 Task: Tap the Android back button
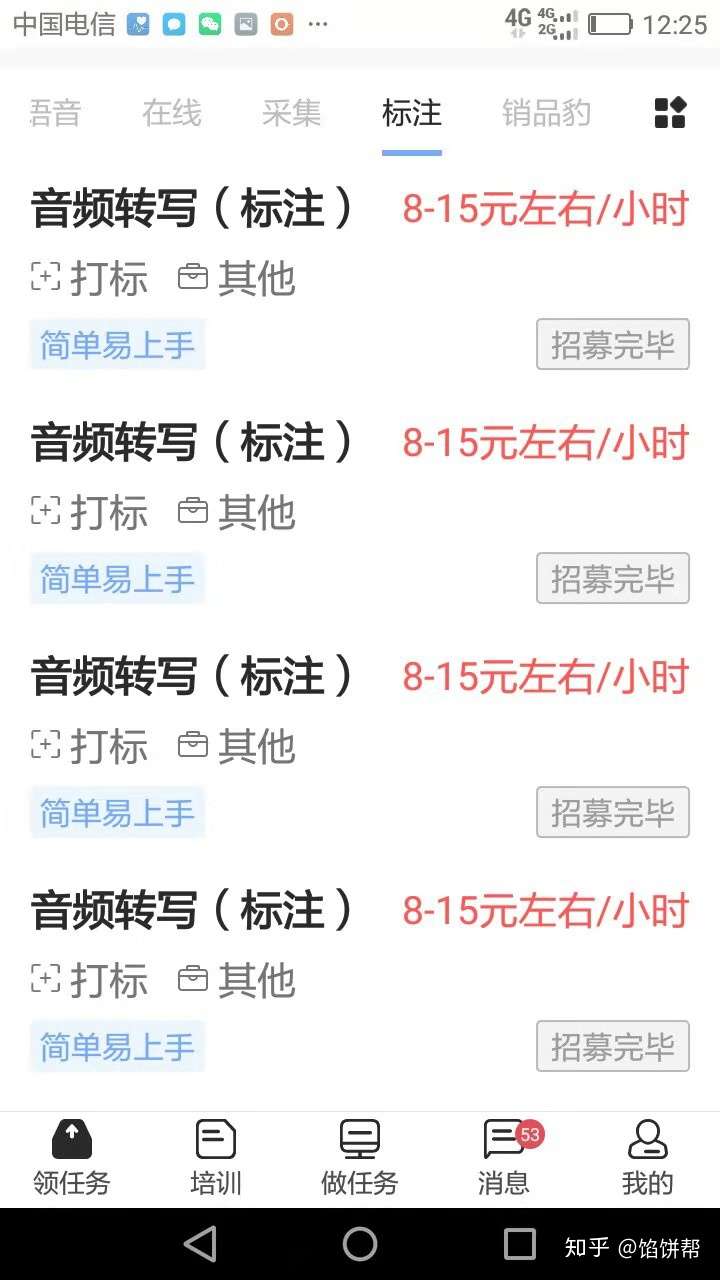[x=200, y=1244]
